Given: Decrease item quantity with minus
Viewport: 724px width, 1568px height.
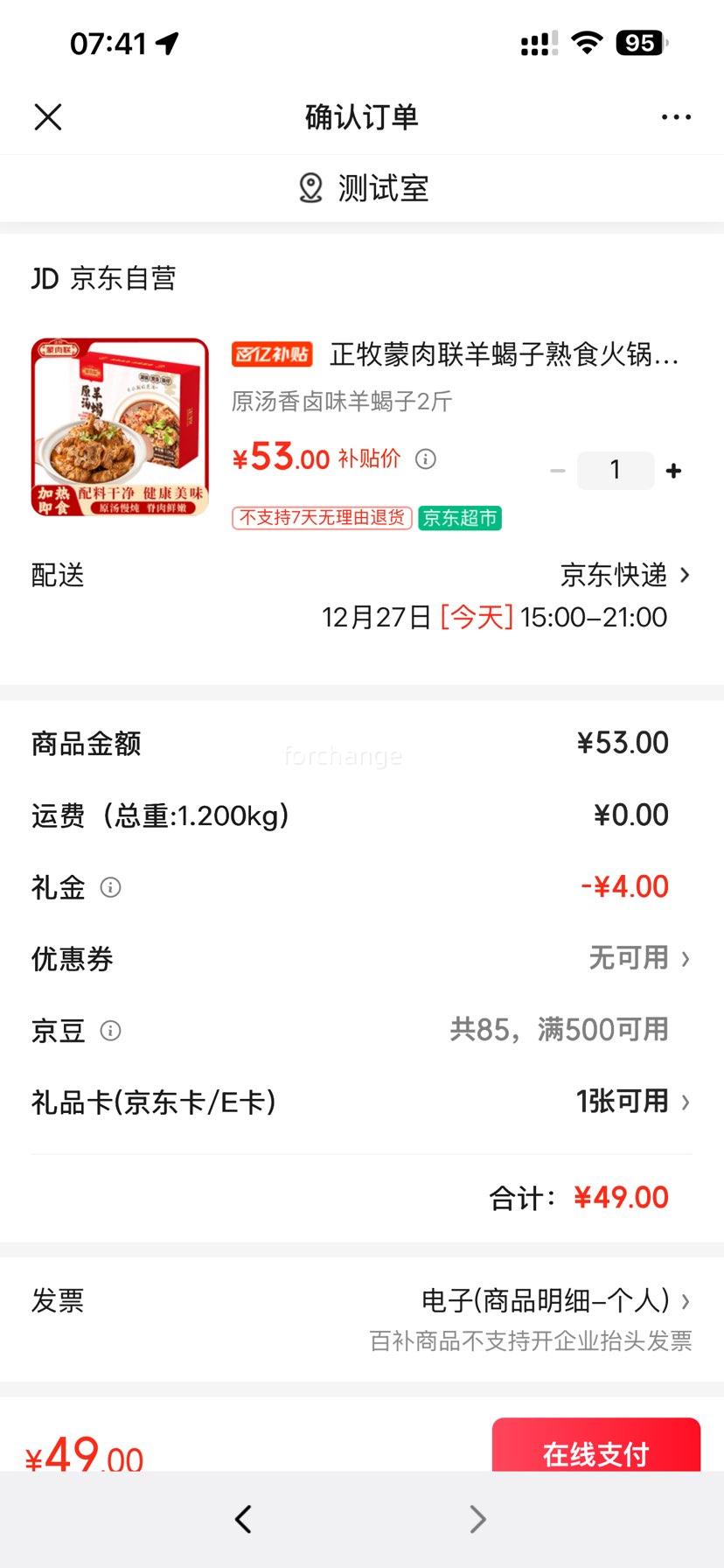Looking at the screenshot, I should click(x=557, y=471).
